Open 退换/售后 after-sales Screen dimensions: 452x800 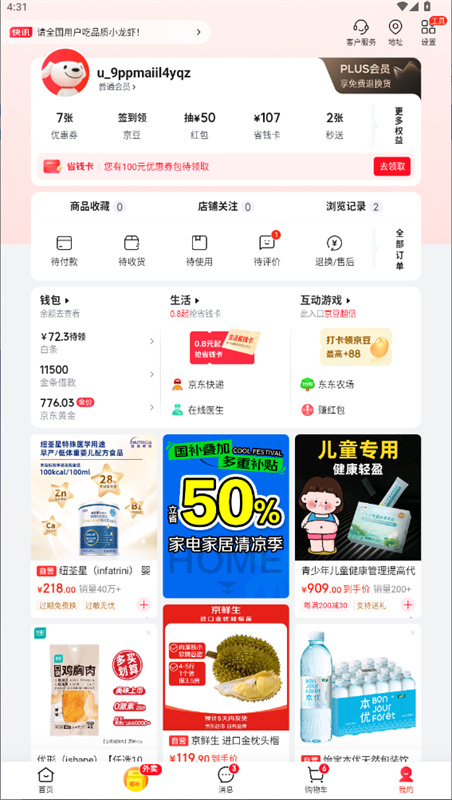point(334,251)
